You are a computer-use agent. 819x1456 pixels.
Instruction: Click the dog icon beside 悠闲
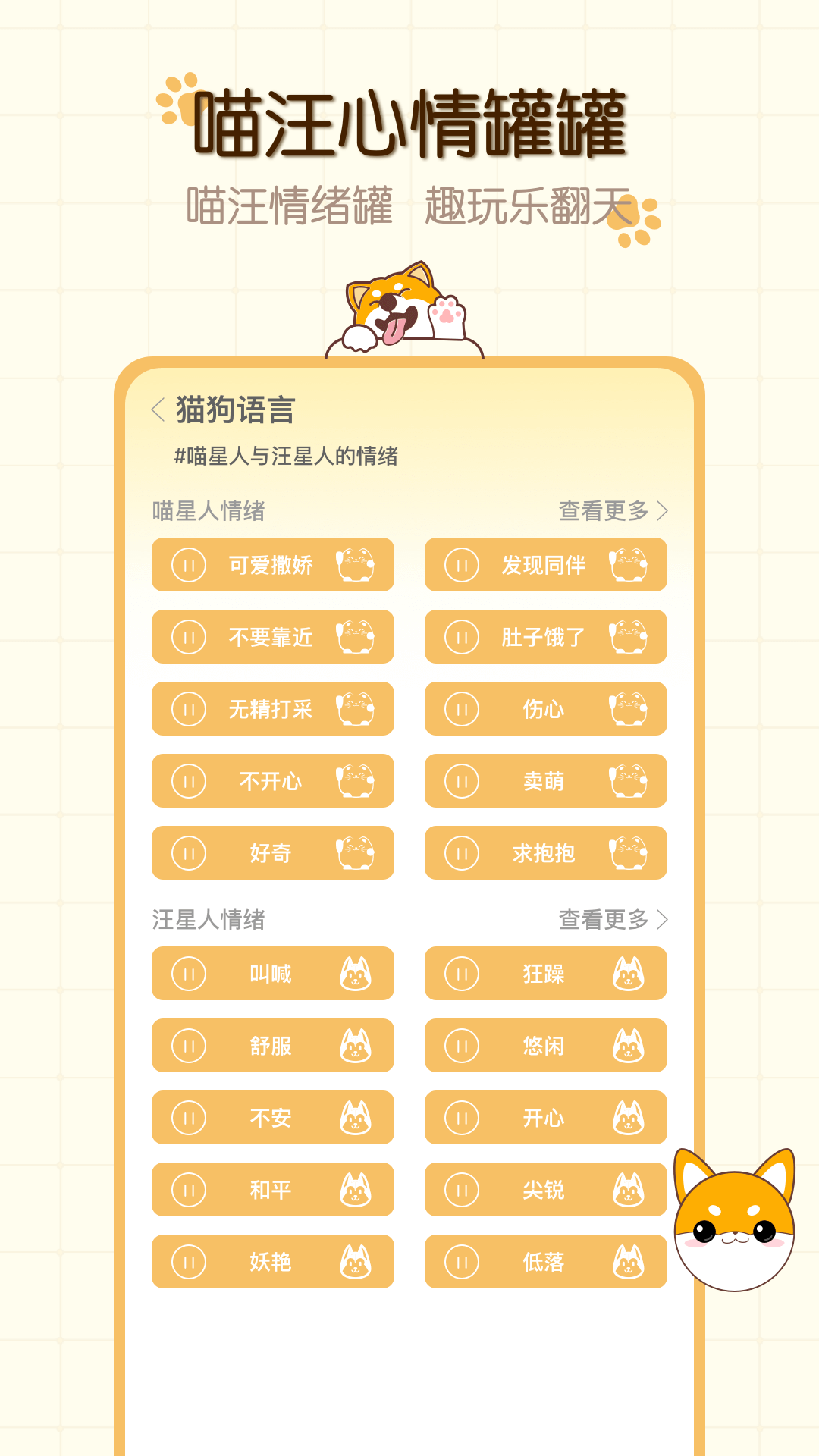629,1046
